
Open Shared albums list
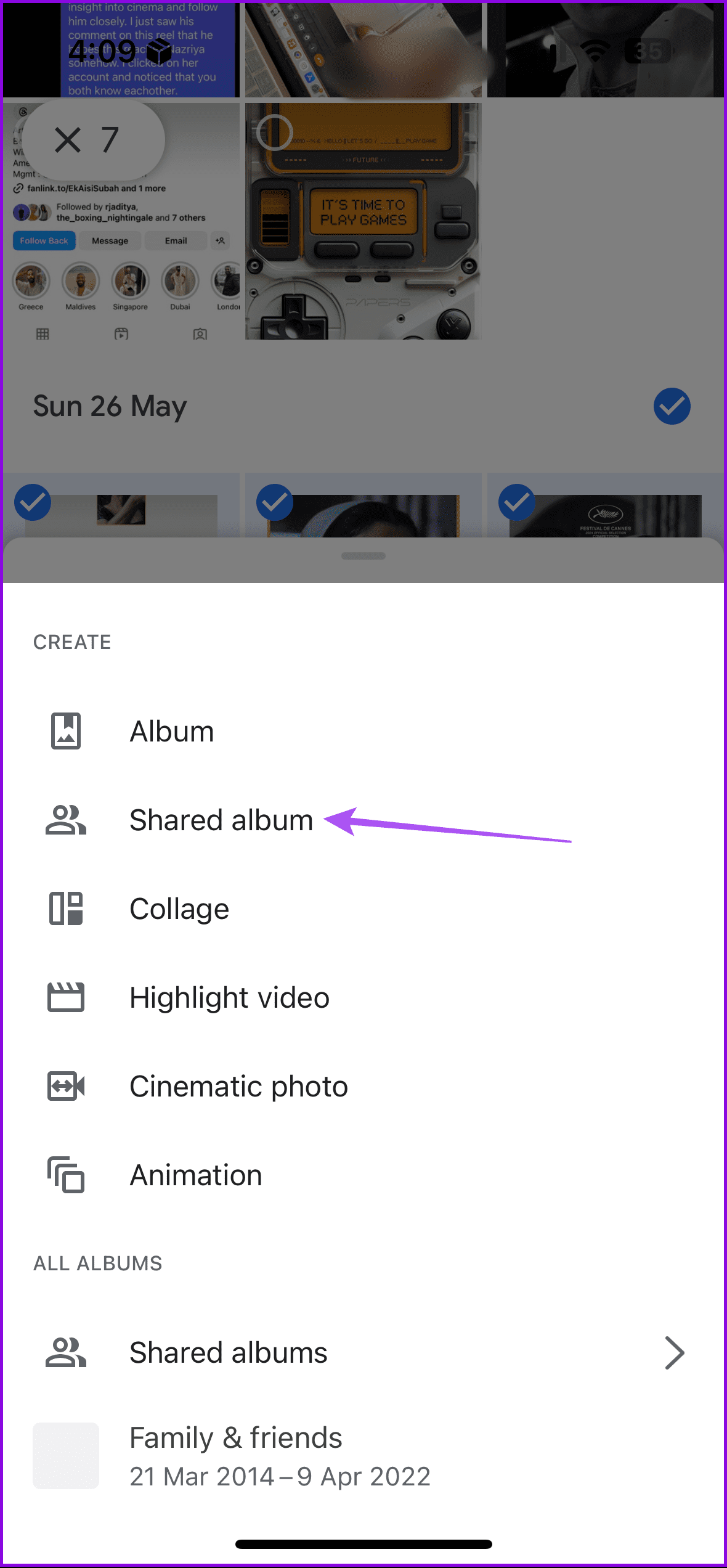point(363,1353)
